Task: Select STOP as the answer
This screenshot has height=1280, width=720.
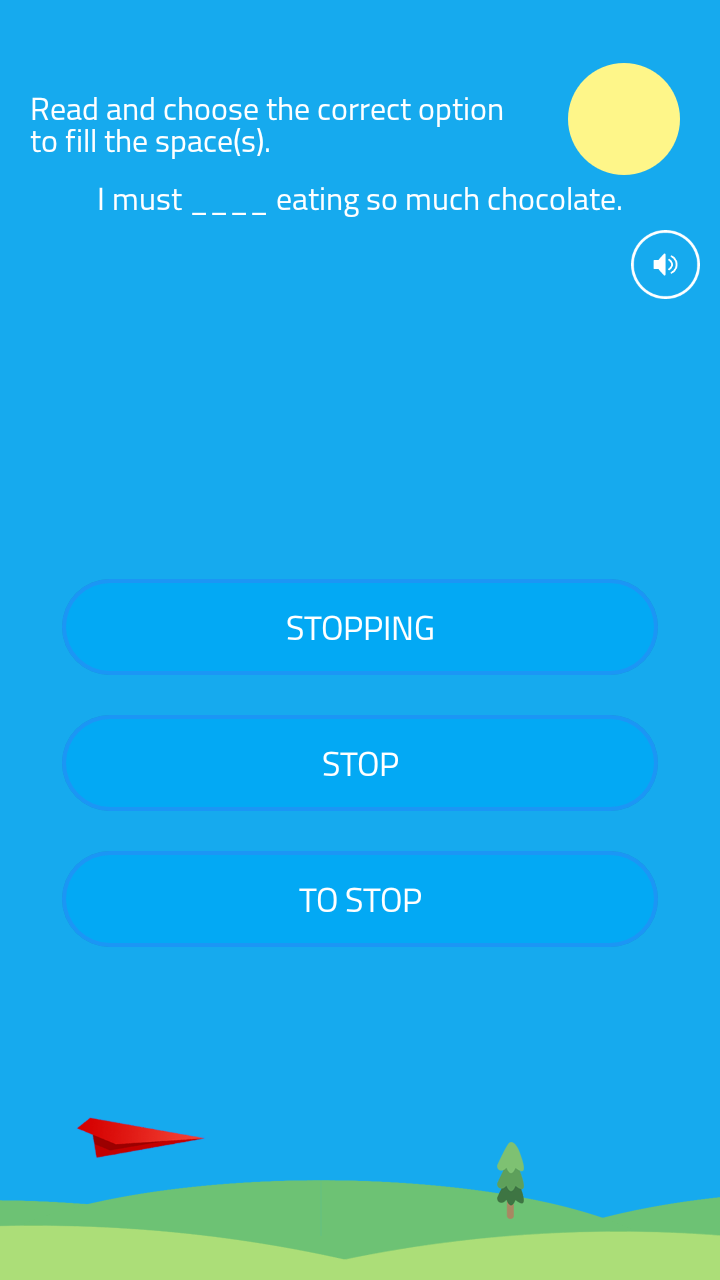Action: coord(360,763)
